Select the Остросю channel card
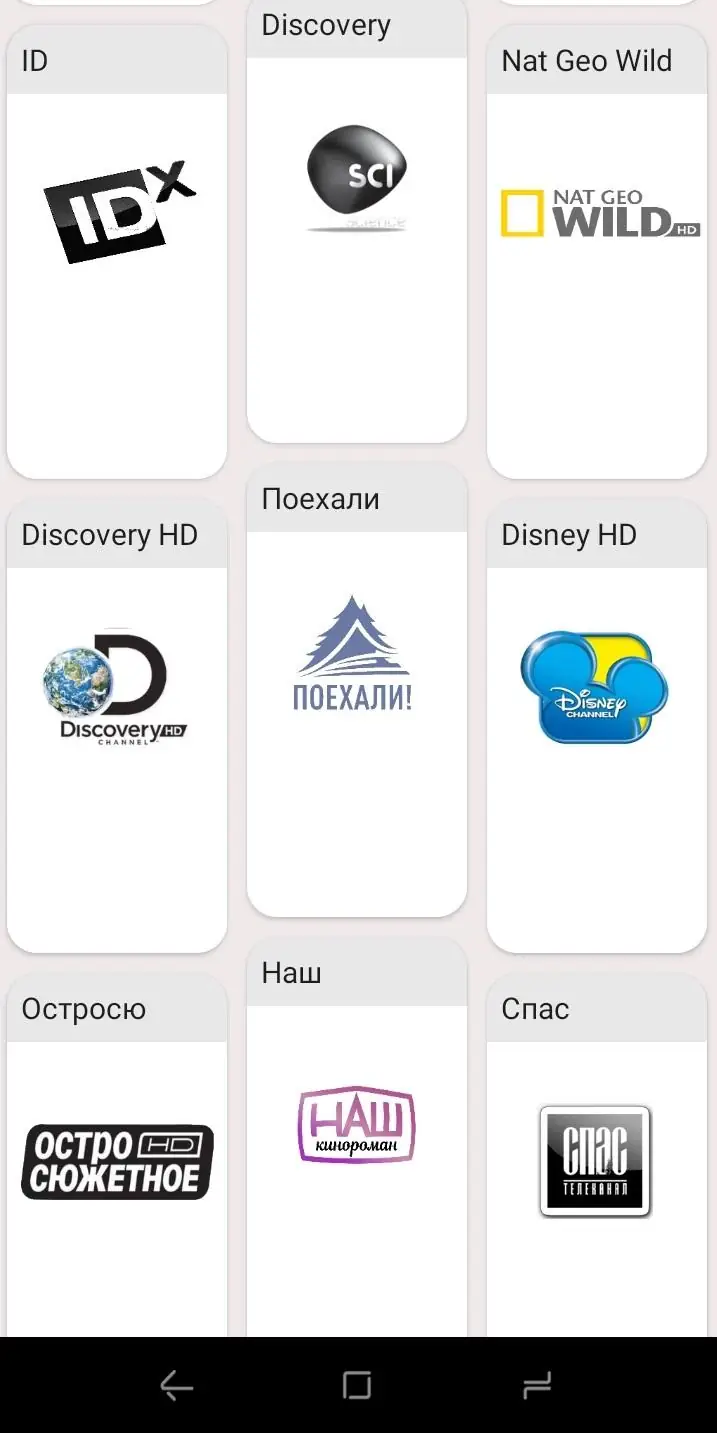 tap(117, 1161)
